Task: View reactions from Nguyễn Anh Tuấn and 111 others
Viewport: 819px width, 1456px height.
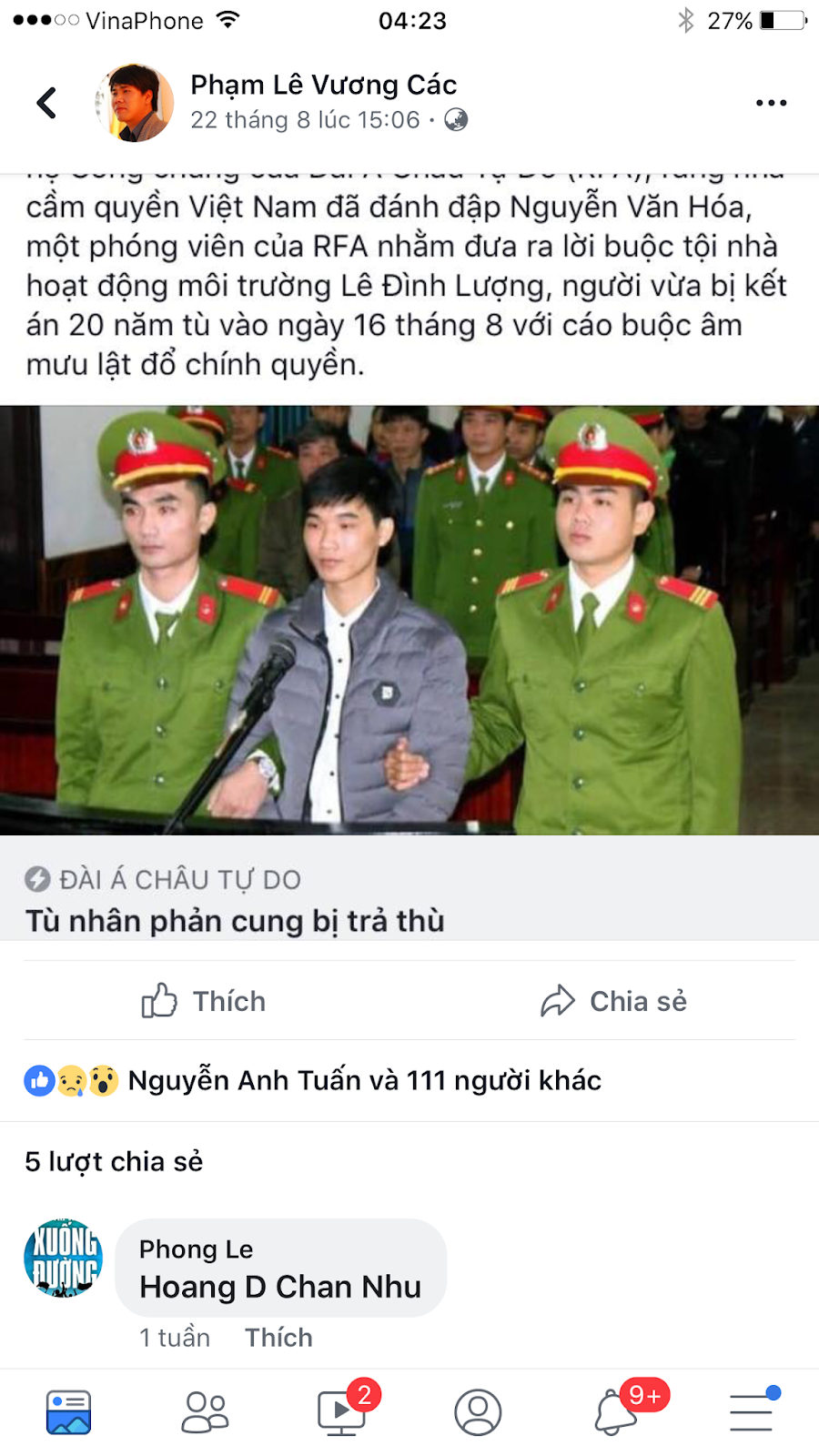Action: [x=364, y=1080]
